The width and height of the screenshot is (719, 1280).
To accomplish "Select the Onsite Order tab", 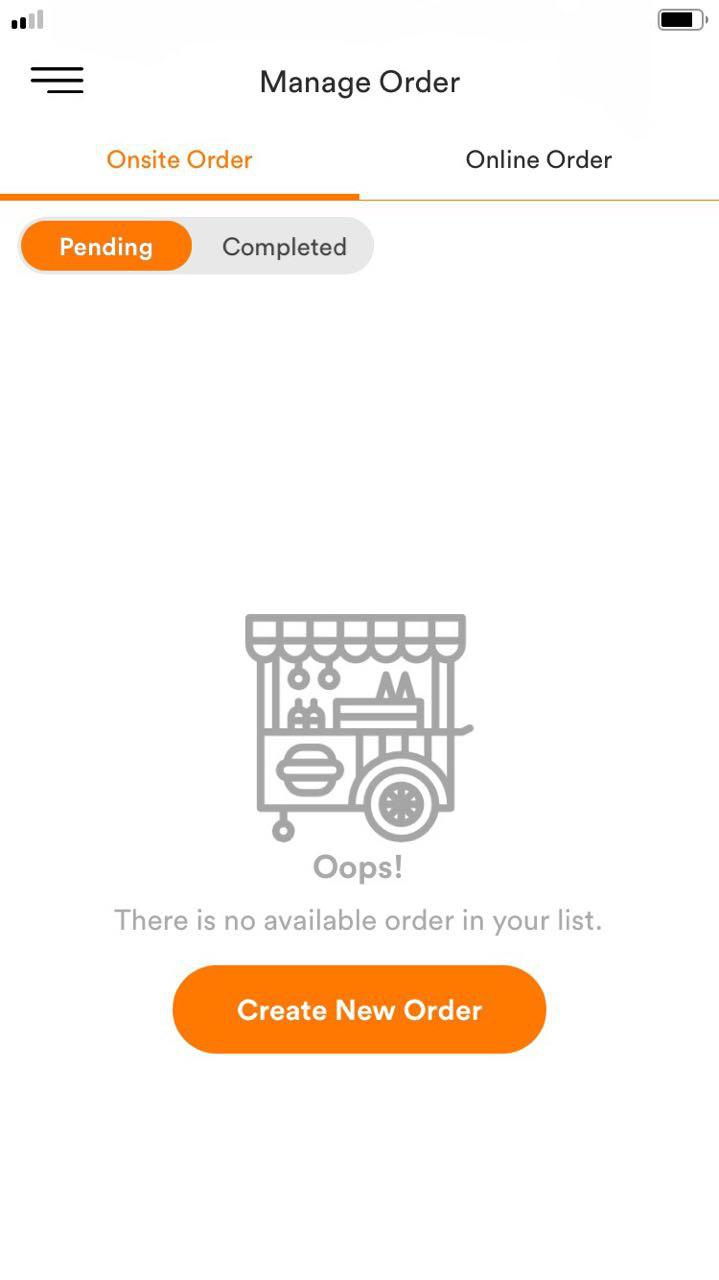I will pos(180,160).
